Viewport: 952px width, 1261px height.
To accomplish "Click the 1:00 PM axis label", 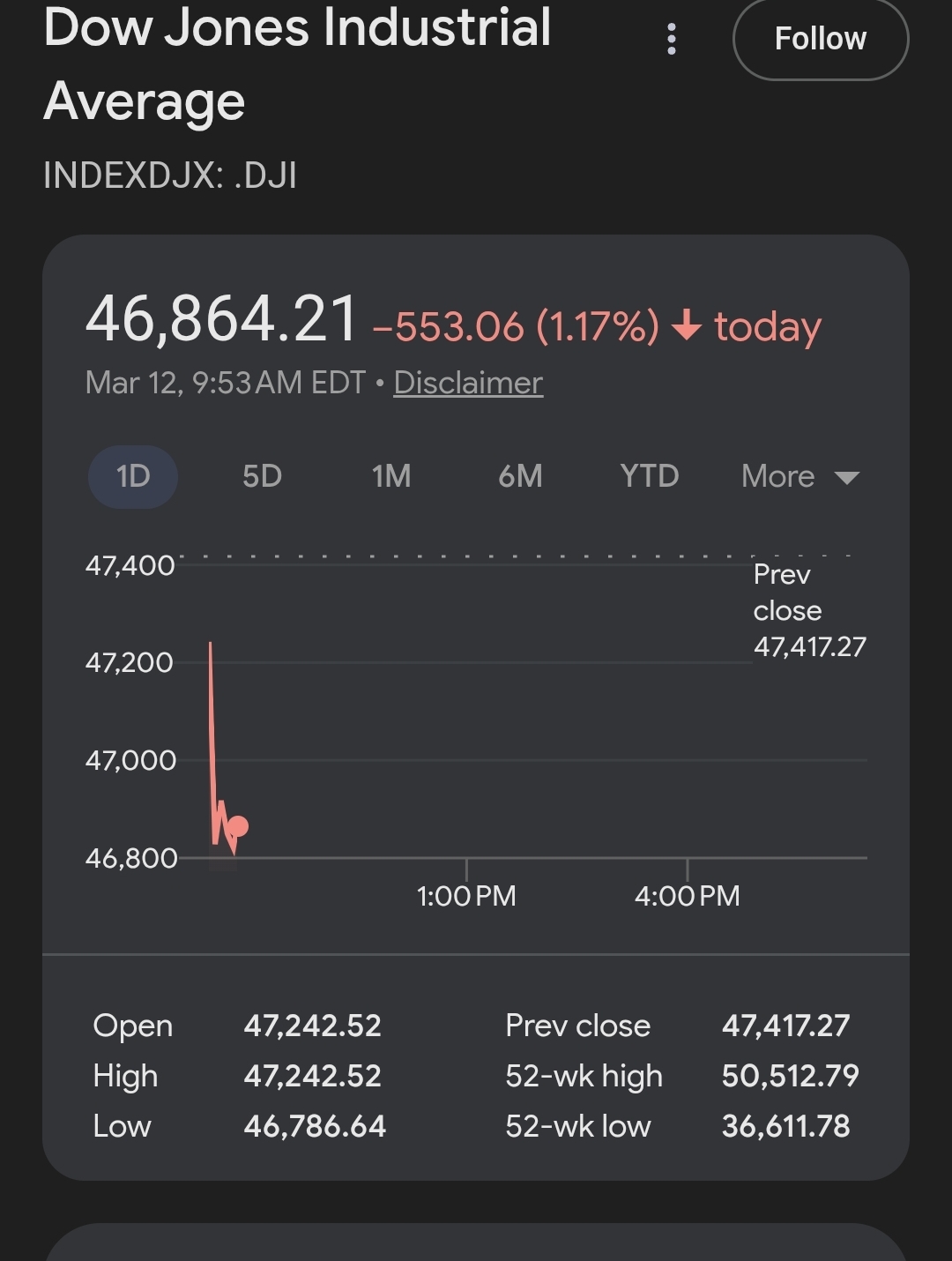I will pyautogui.click(x=466, y=895).
